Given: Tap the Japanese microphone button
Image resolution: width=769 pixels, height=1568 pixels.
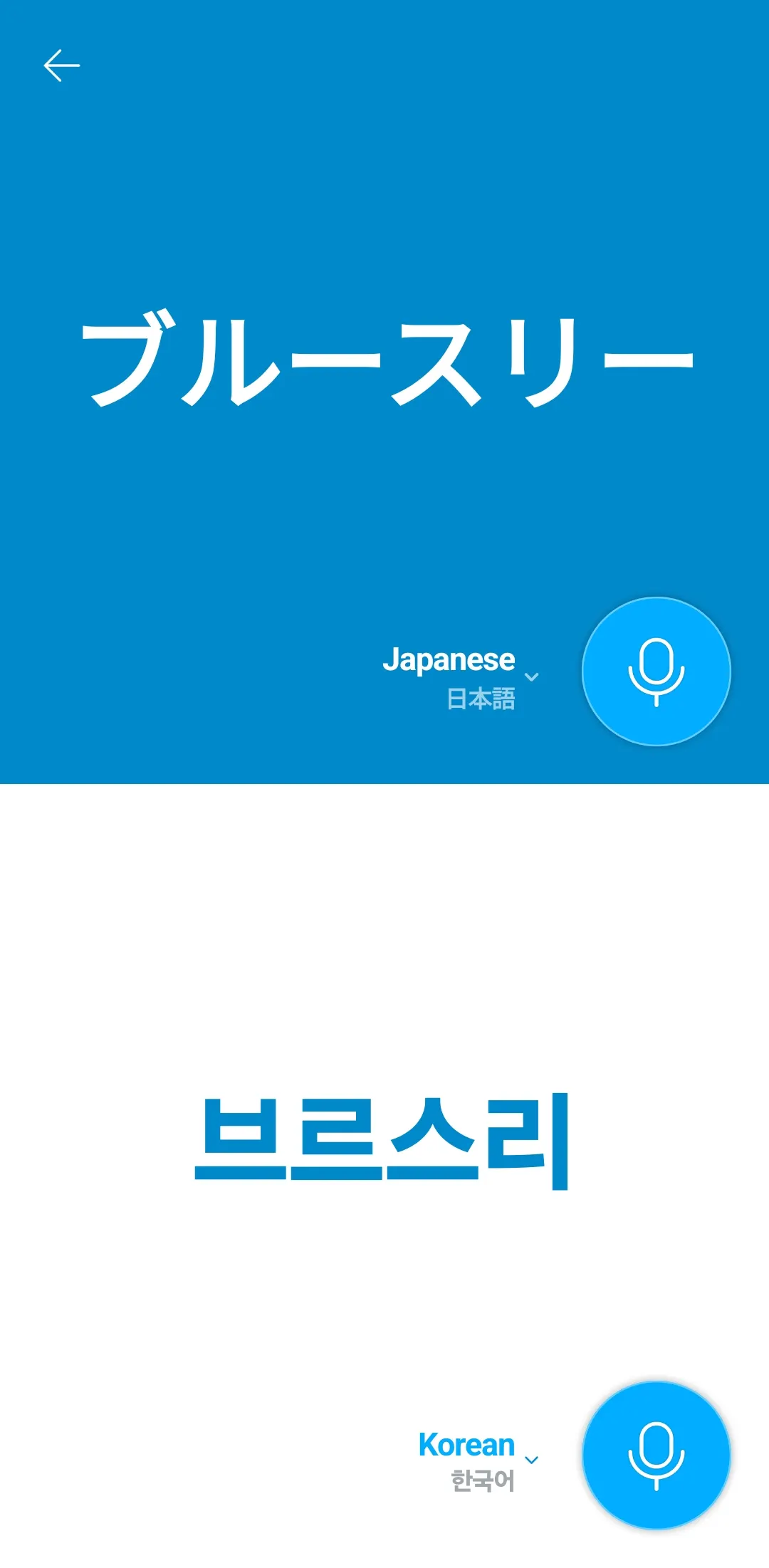Looking at the screenshot, I should point(656,671).
